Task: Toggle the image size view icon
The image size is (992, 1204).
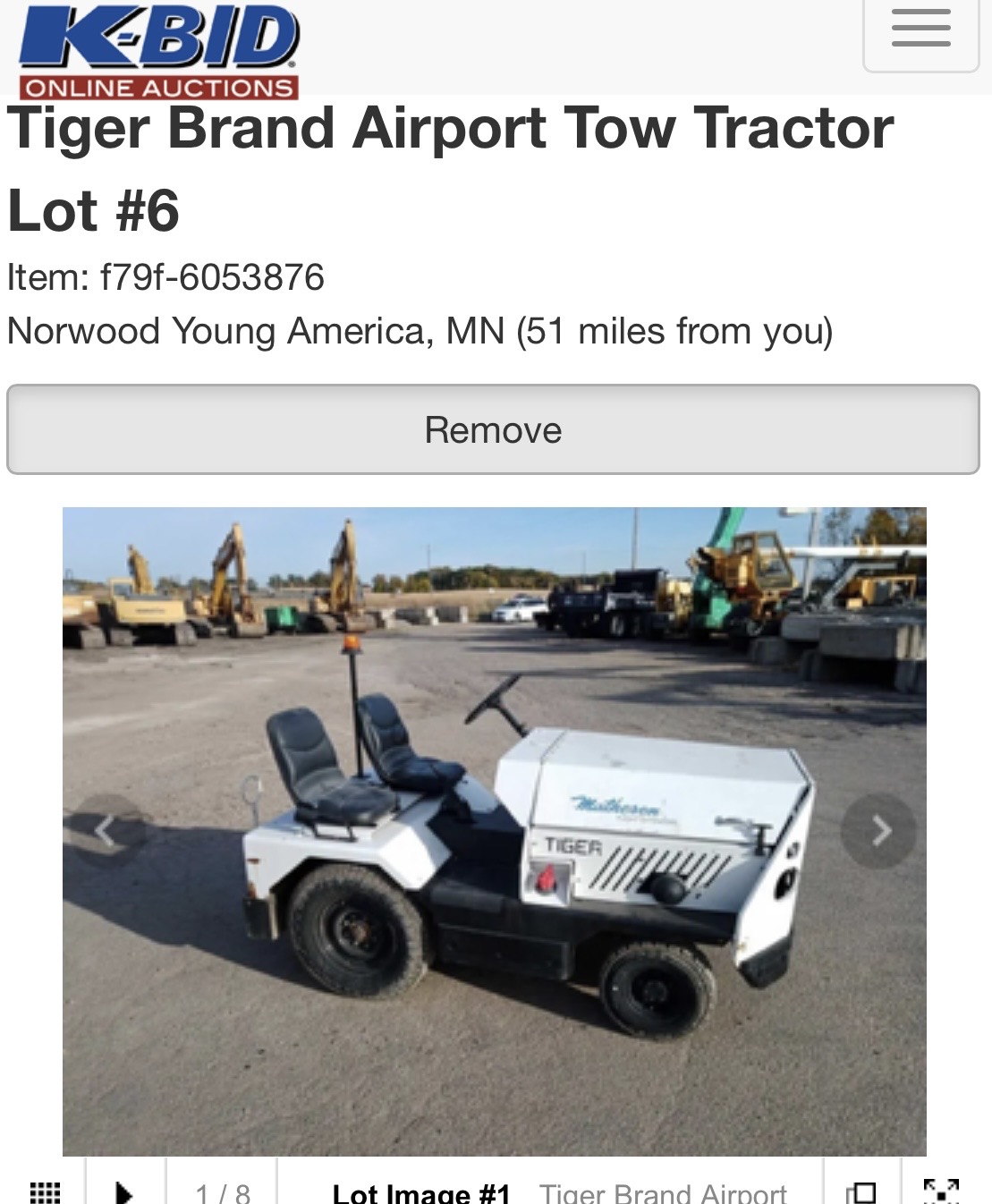Action: coord(861,1191)
